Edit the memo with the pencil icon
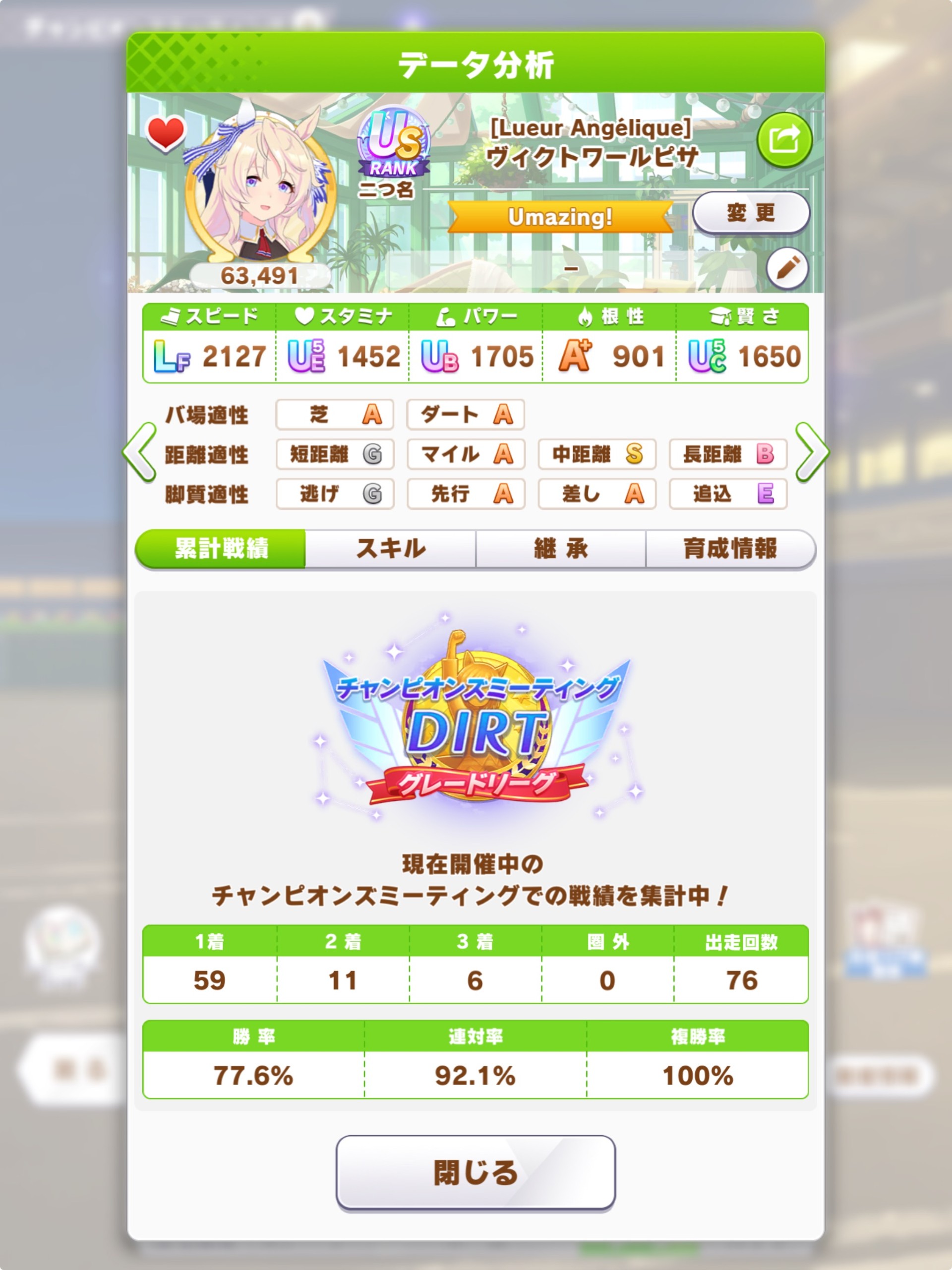The image size is (952, 1270). [x=787, y=268]
